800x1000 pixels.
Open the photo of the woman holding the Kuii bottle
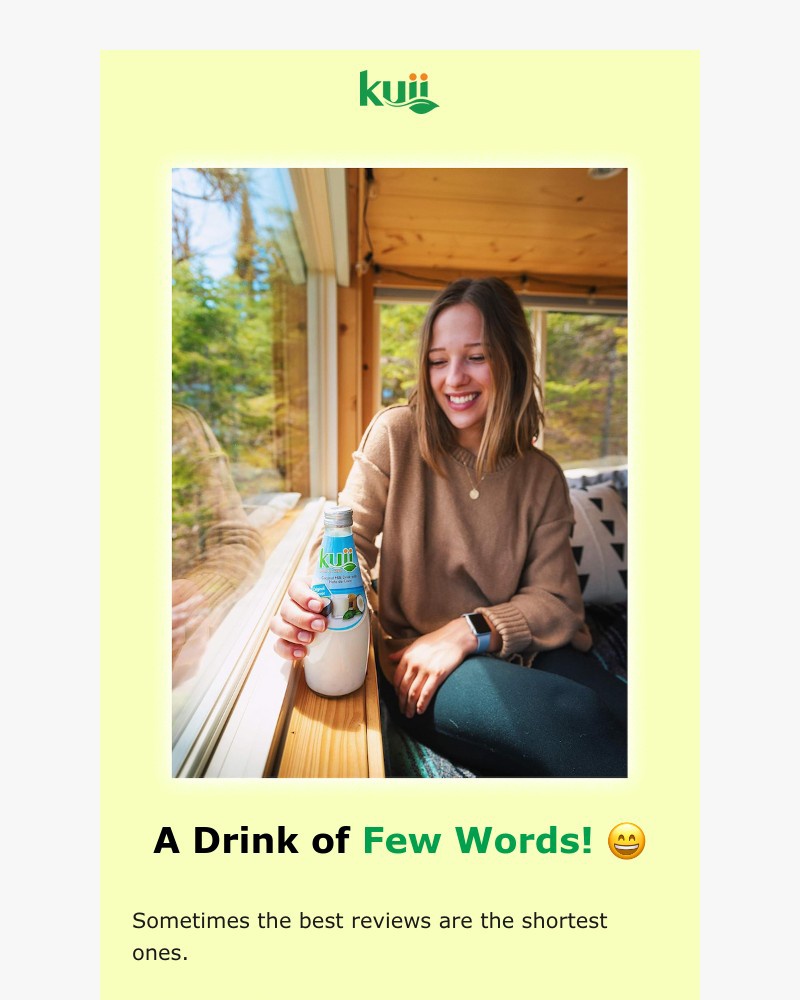click(x=400, y=472)
